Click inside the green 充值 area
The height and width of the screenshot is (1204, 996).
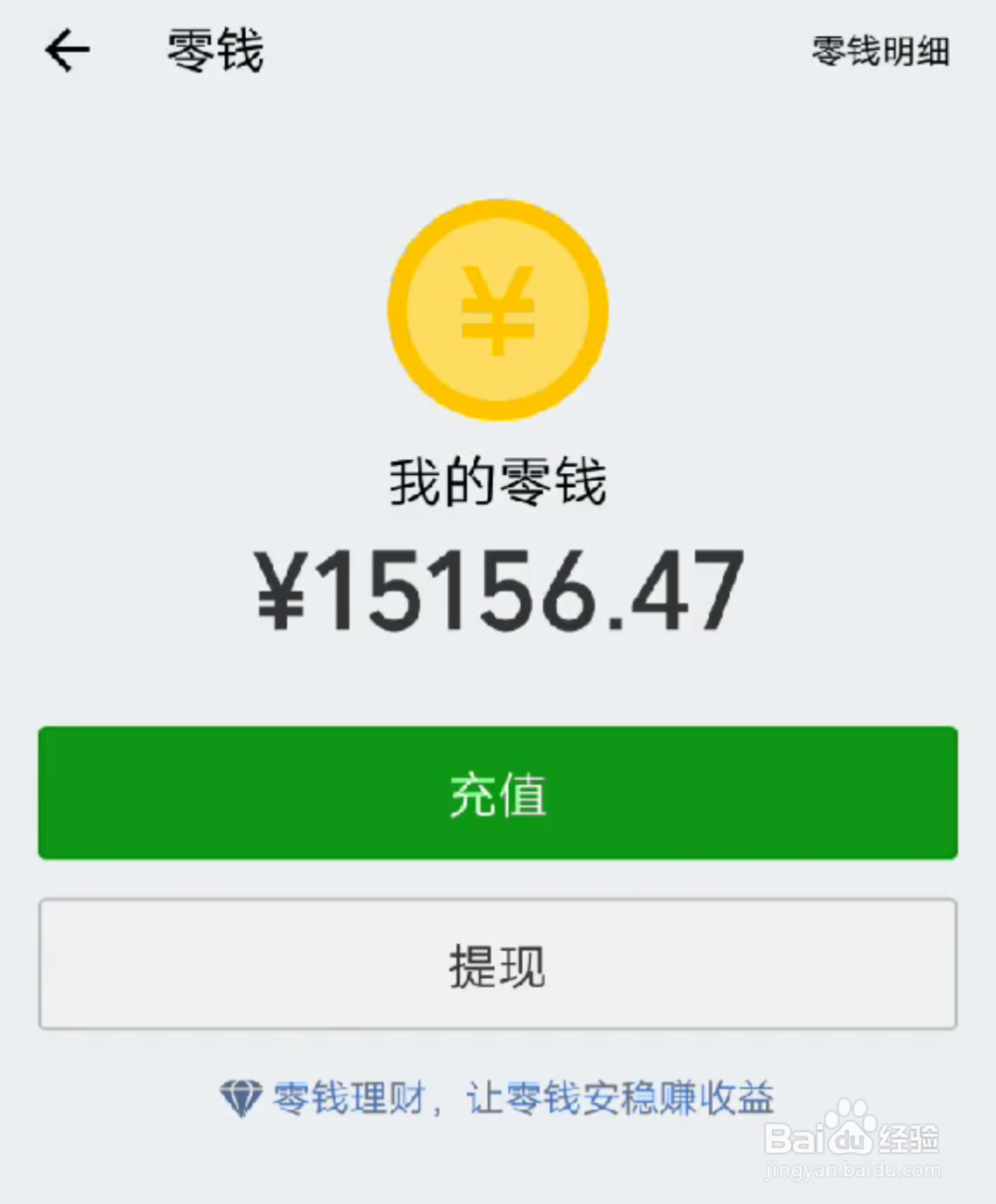(498, 792)
